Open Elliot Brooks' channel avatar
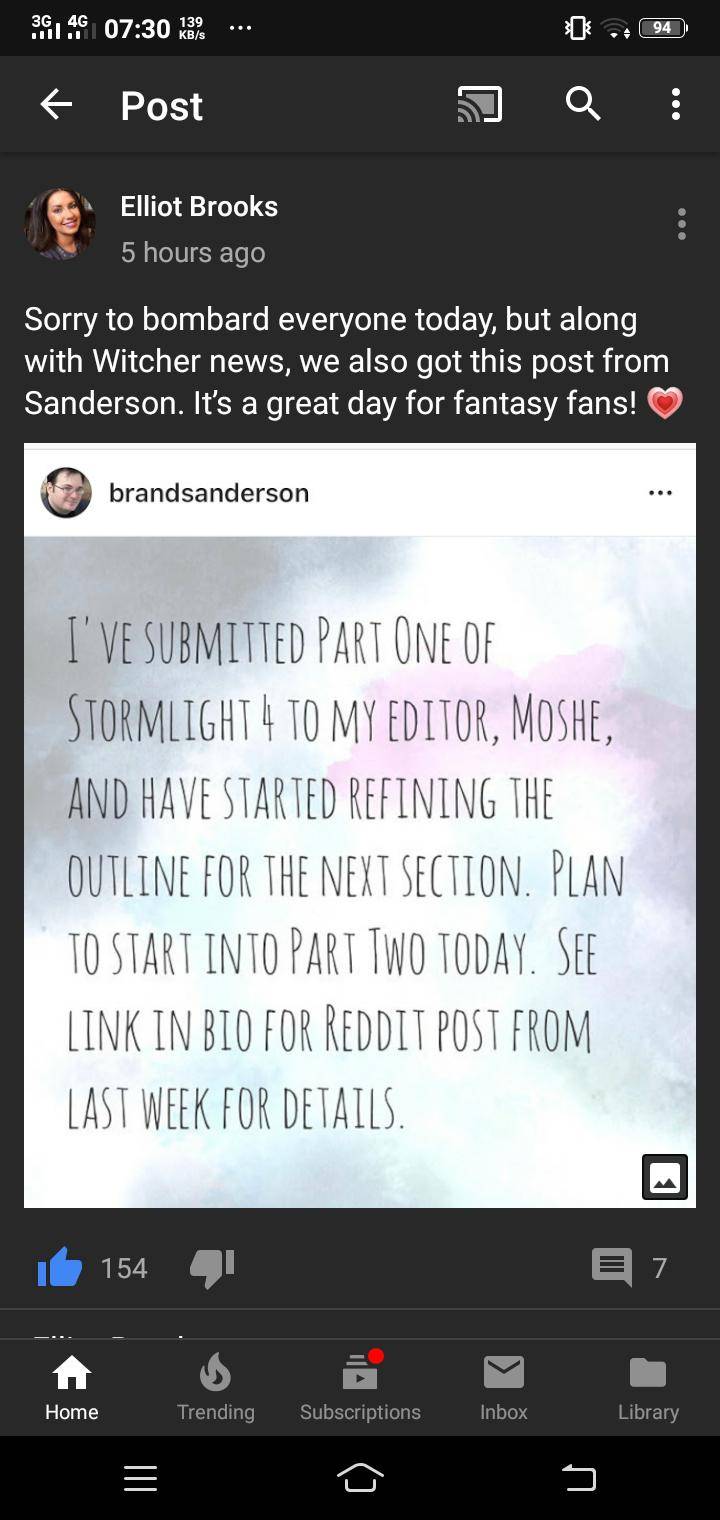 tap(60, 224)
